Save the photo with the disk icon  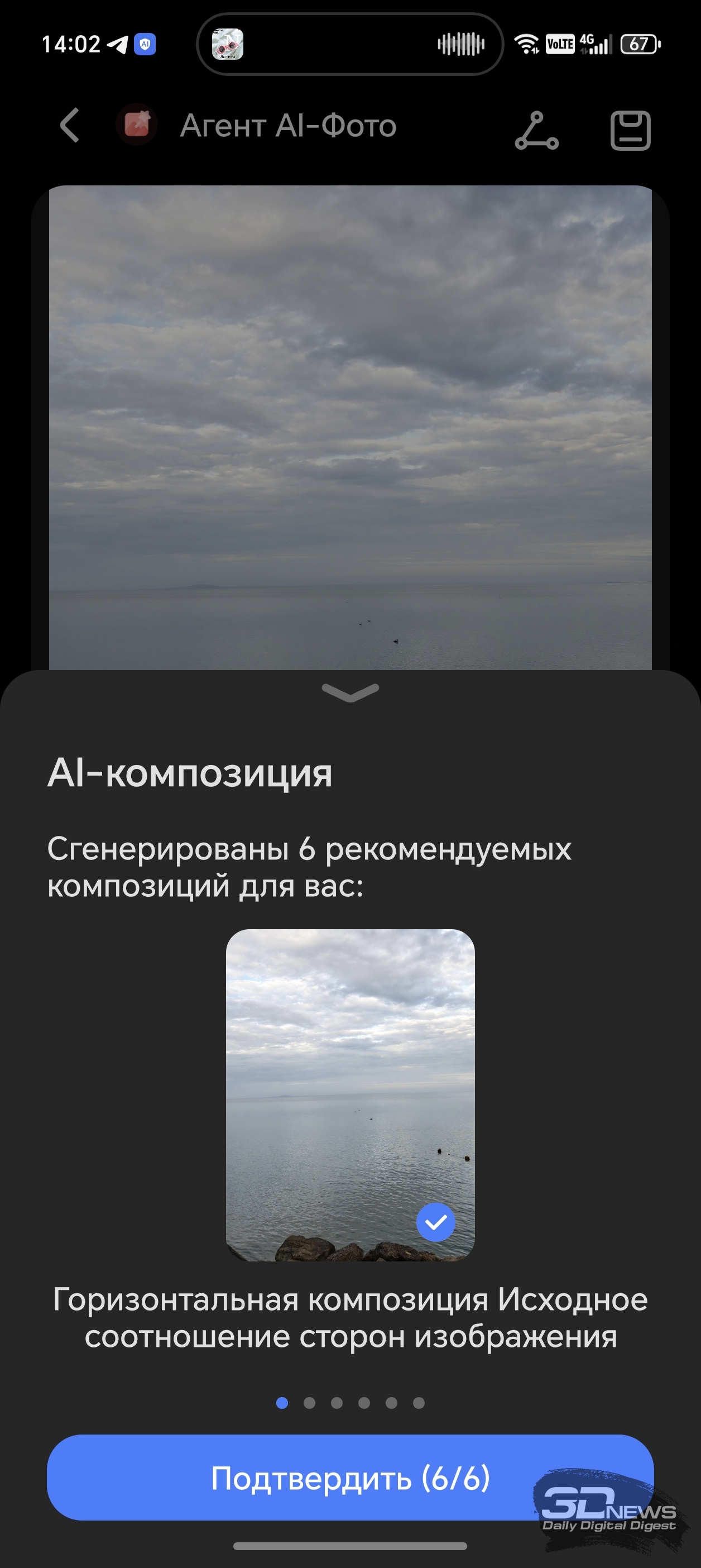[x=630, y=130]
